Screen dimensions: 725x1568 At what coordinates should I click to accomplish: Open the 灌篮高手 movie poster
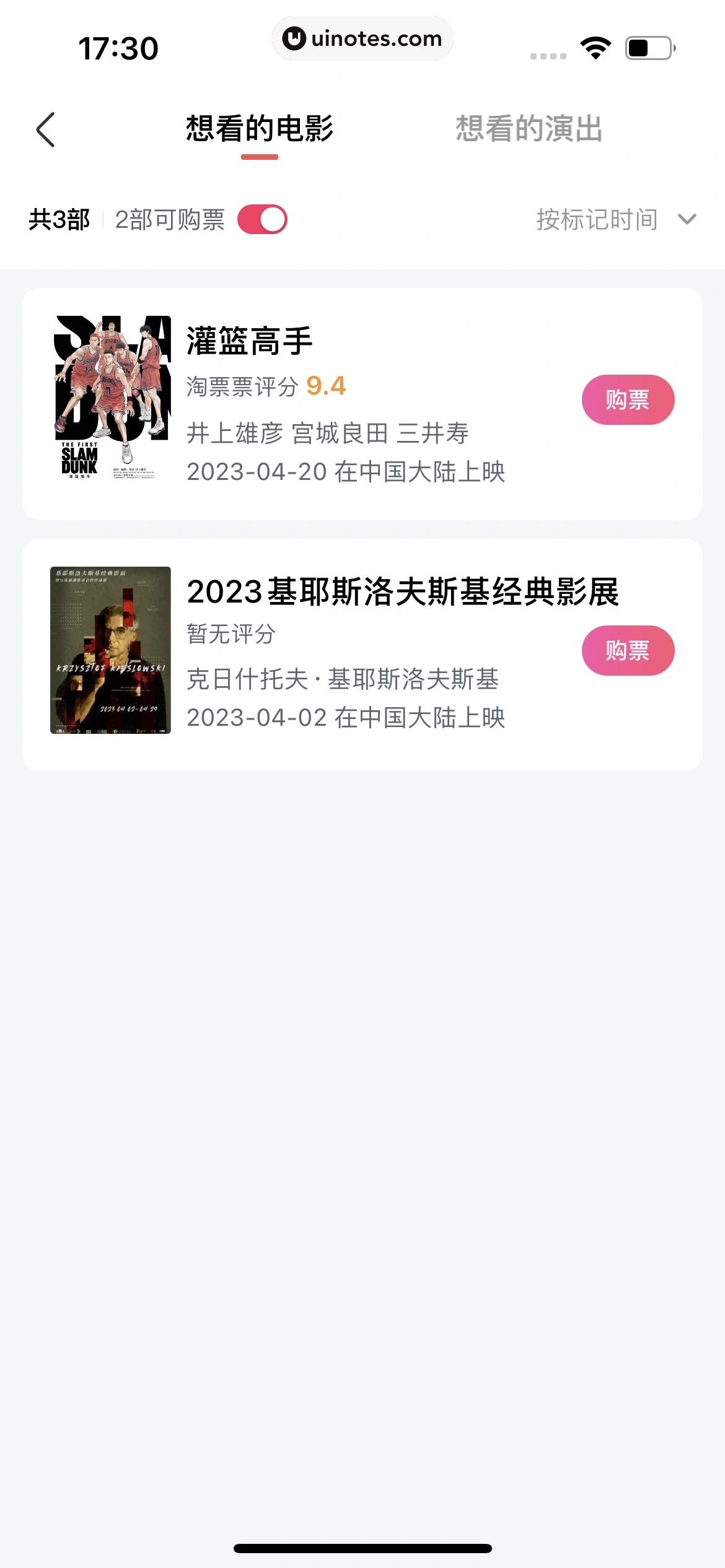tap(110, 399)
